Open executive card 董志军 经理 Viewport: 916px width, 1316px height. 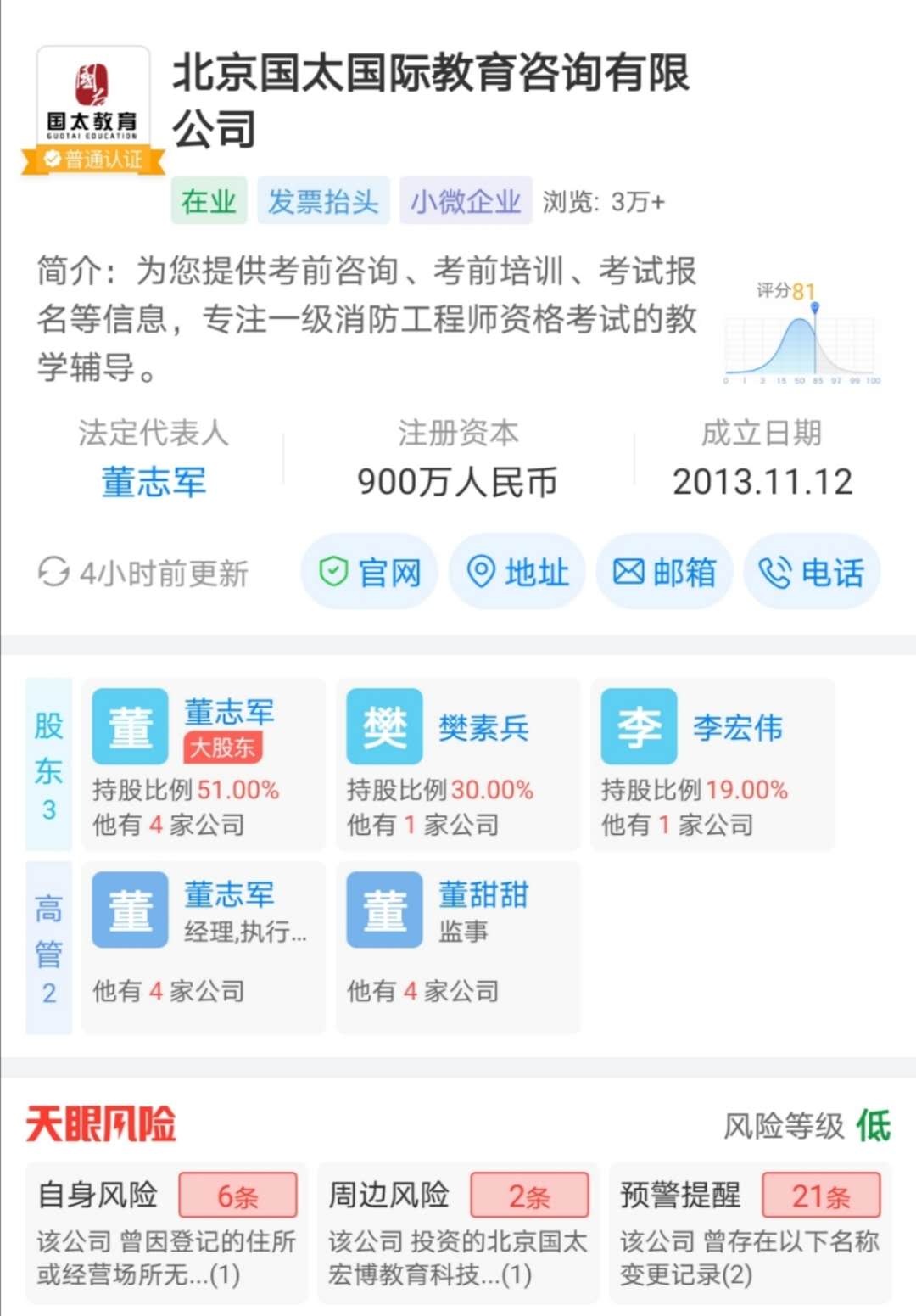click(204, 947)
